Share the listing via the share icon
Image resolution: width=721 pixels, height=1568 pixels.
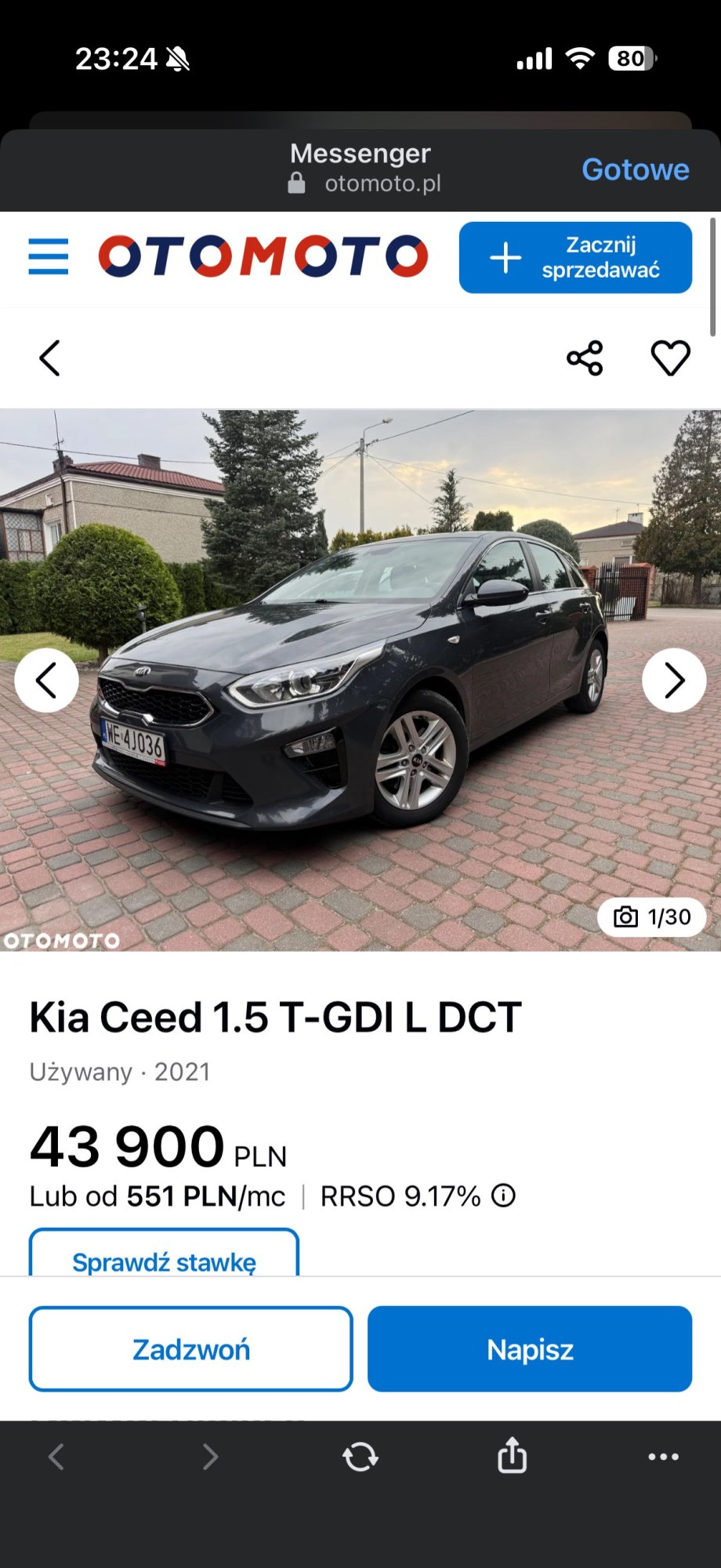tap(584, 358)
